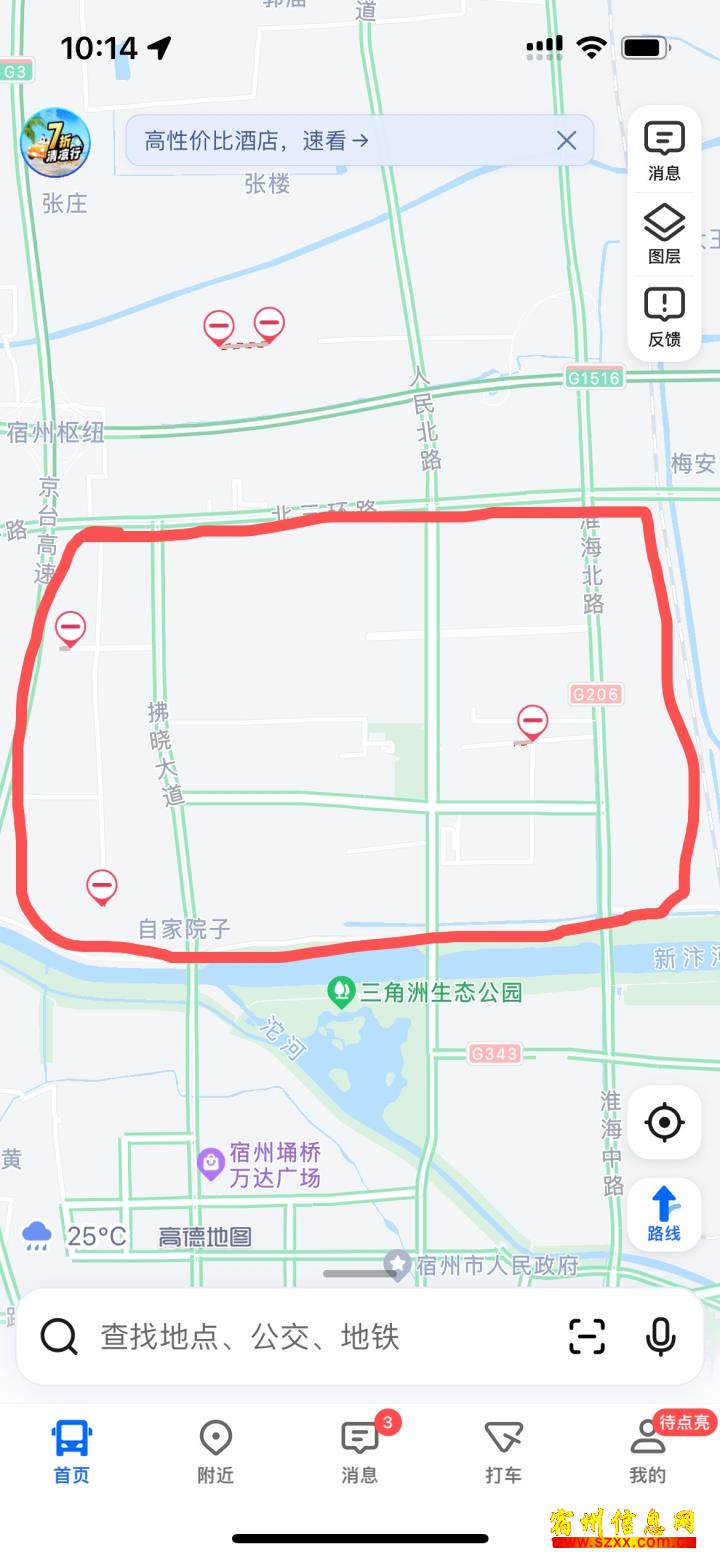Select the 三角洲生态公园 map marker
Viewport: 720px width, 1558px height.
point(426,992)
